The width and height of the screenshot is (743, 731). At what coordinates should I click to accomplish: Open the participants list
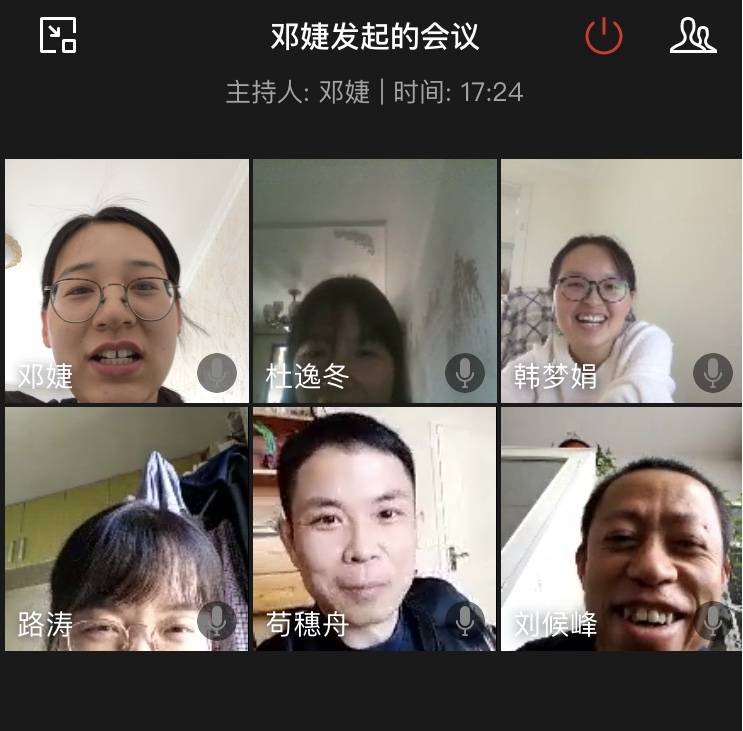coord(693,36)
